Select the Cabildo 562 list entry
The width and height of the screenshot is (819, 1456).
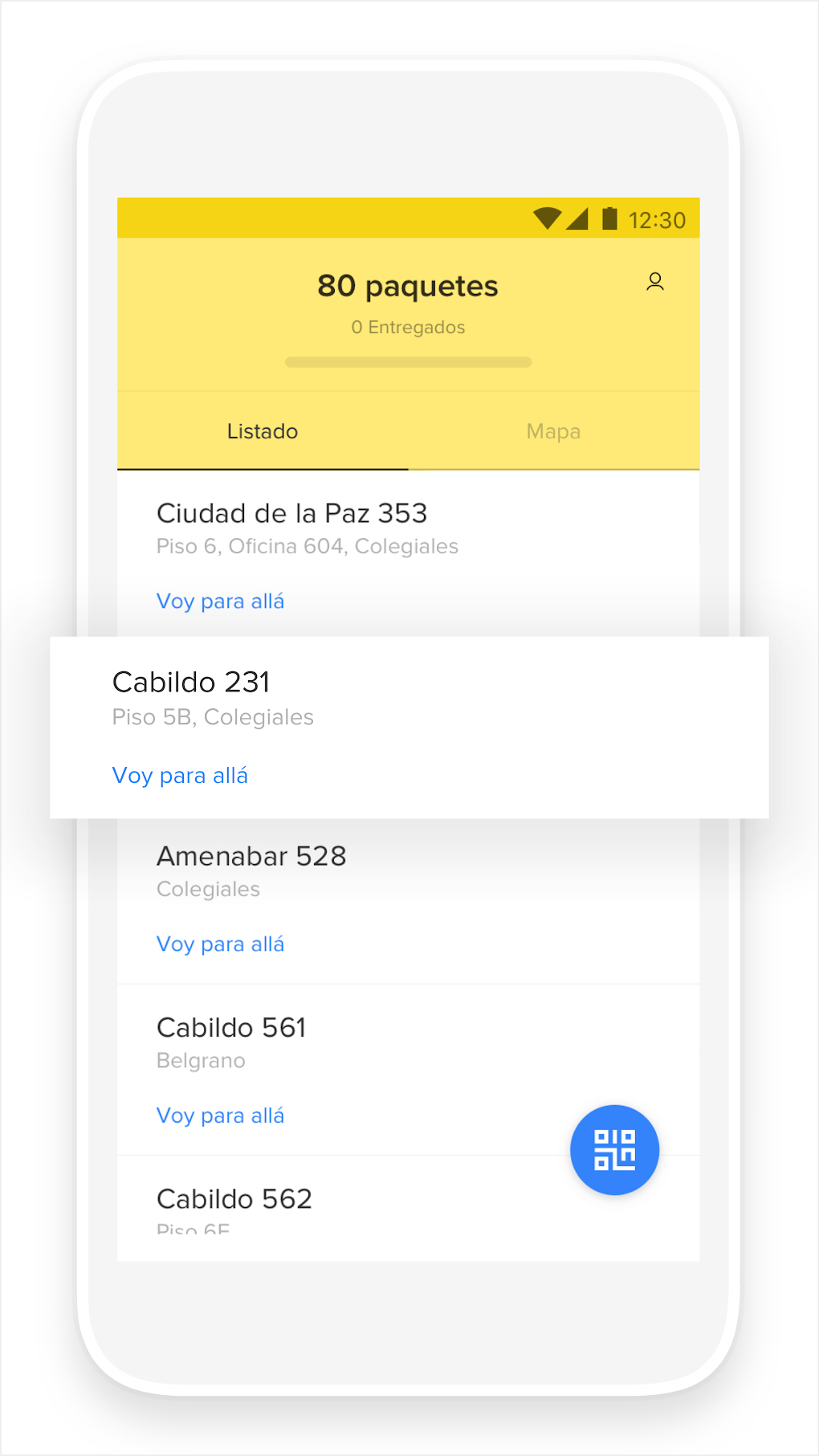point(234,1198)
